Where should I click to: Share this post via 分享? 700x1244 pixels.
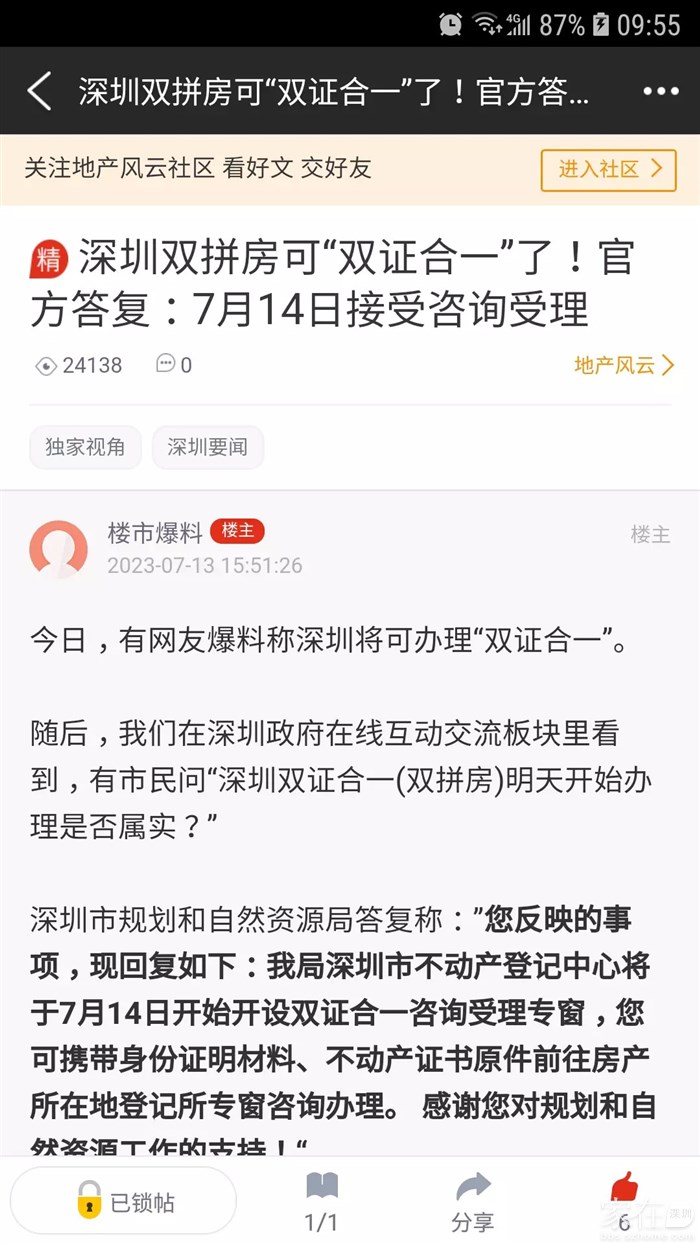[472, 1201]
